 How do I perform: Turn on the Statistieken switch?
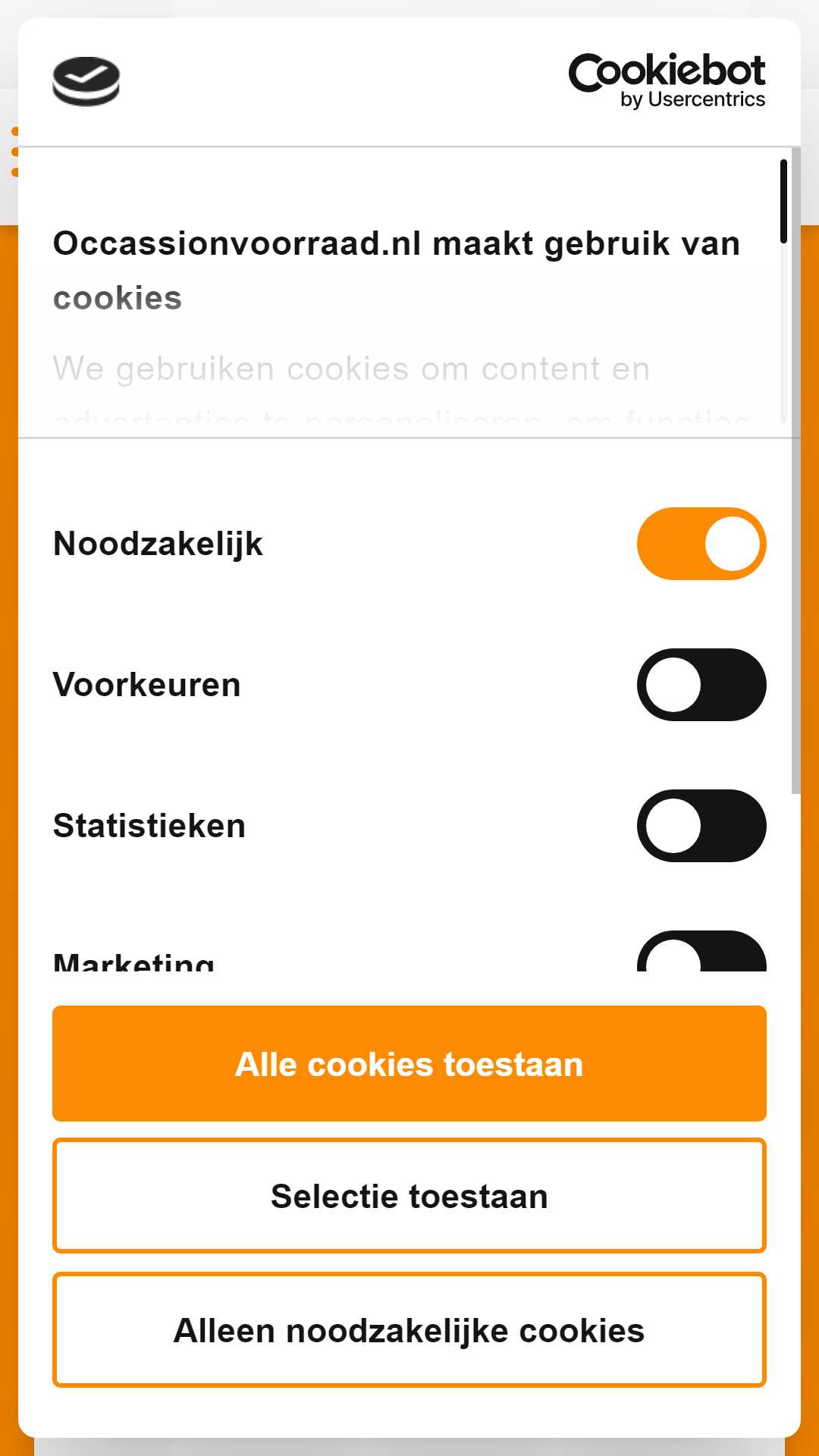click(701, 826)
